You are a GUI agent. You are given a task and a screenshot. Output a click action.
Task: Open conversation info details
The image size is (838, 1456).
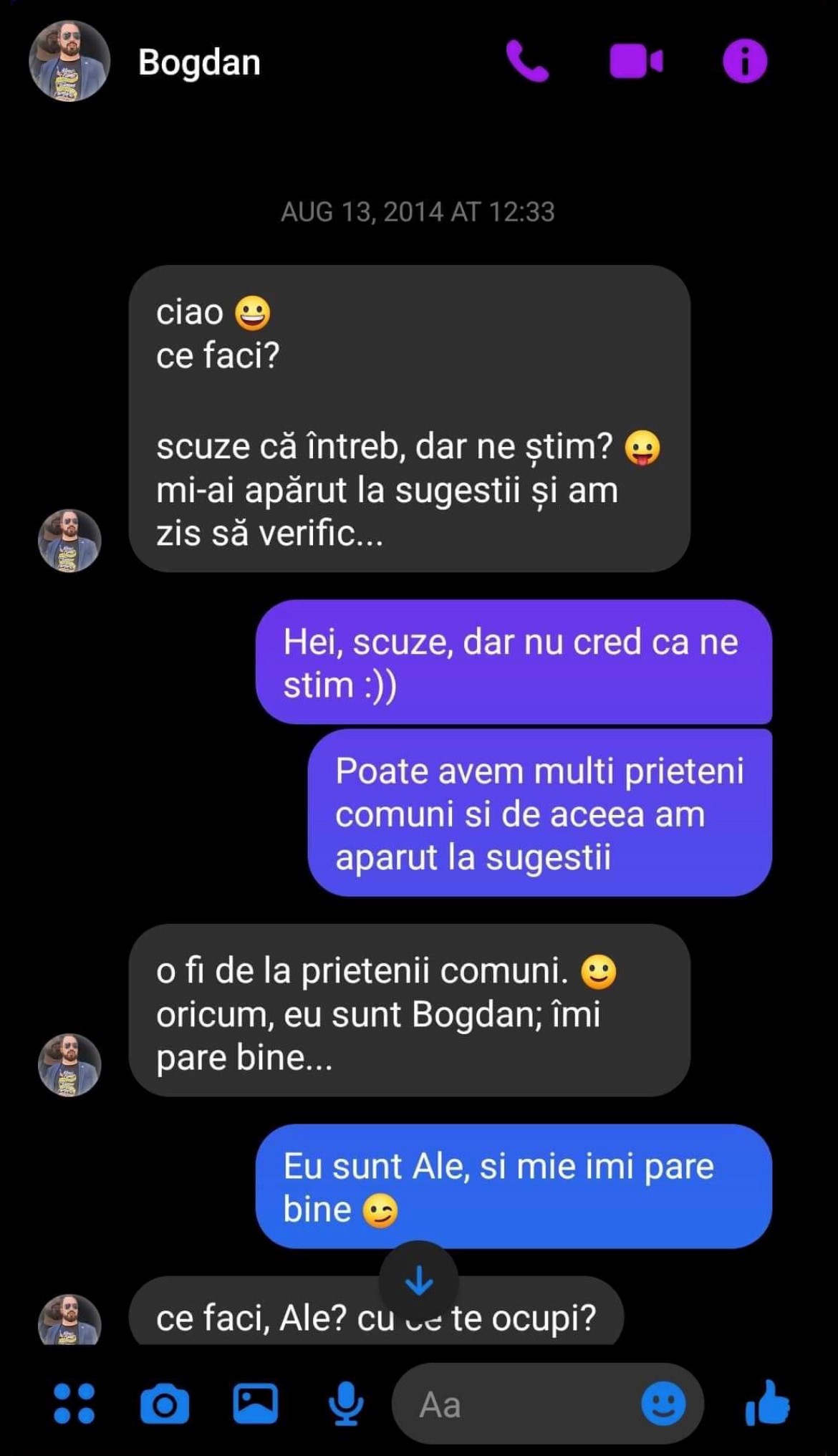click(x=744, y=62)
